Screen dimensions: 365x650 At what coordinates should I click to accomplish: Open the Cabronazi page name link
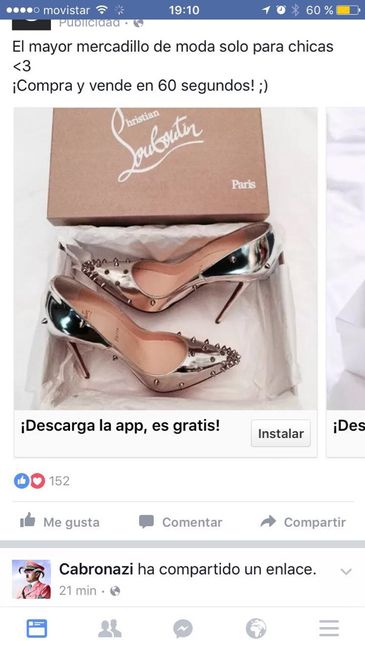(x=96, y=569)
